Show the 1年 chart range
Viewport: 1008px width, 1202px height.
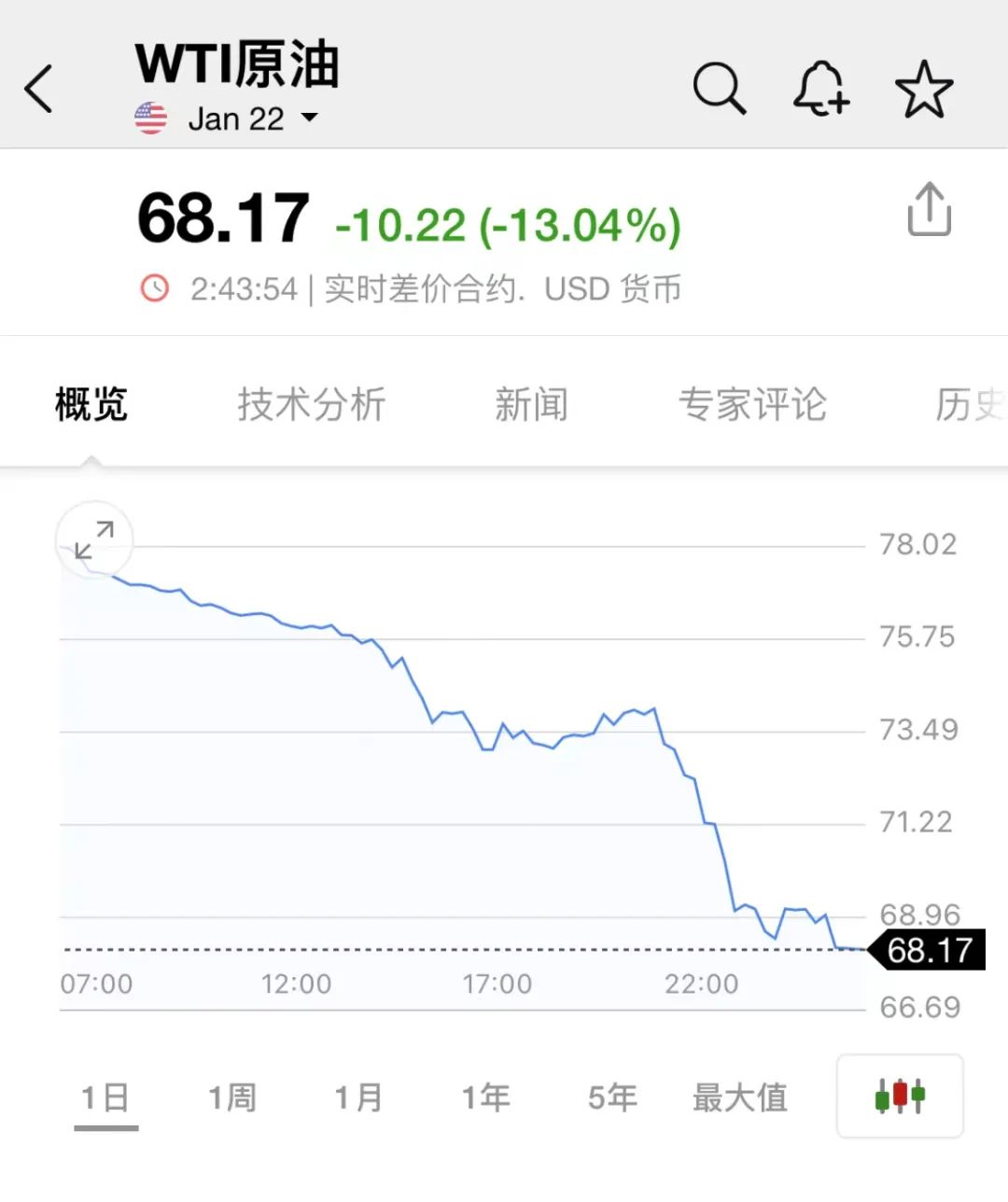(x=485, y=1097)
